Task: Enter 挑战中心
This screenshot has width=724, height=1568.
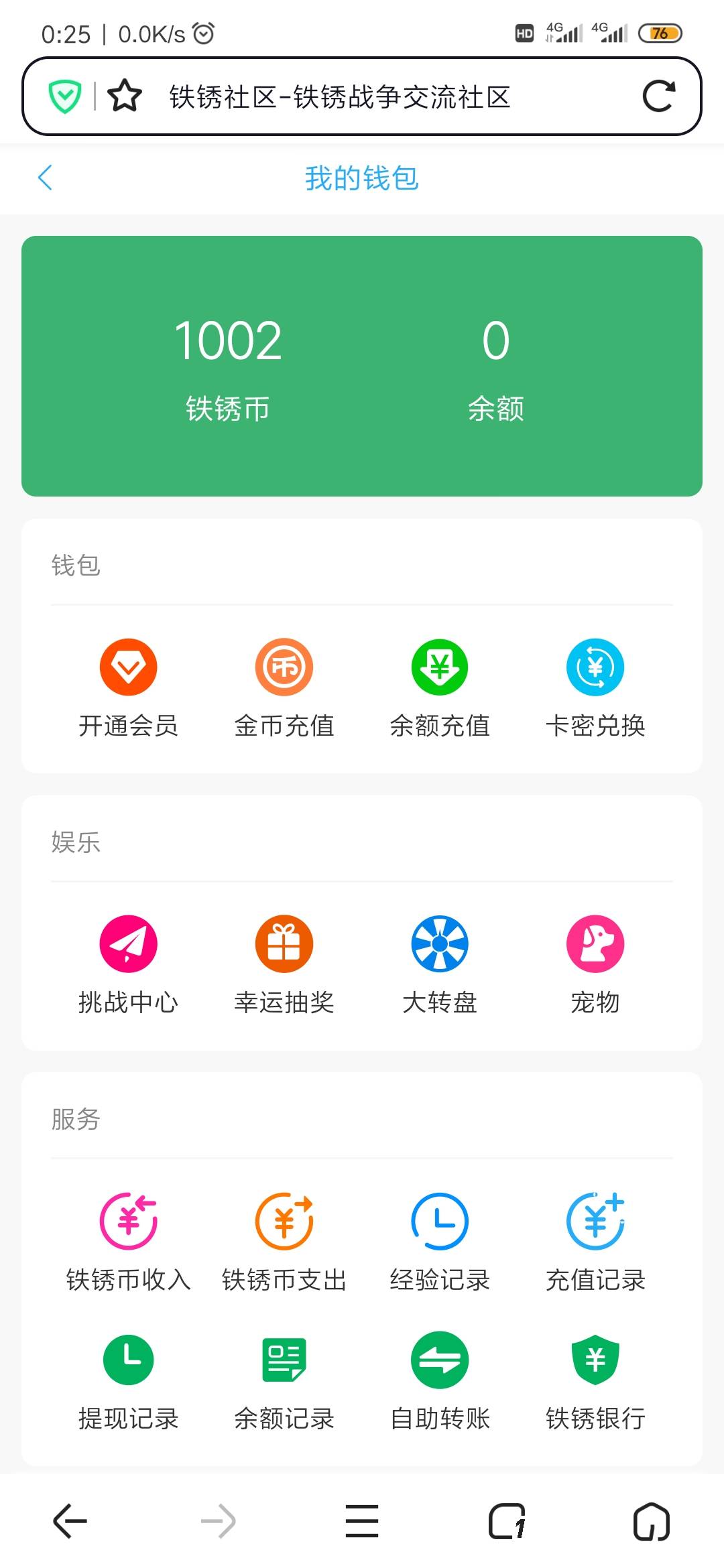Action: [128, 965]
